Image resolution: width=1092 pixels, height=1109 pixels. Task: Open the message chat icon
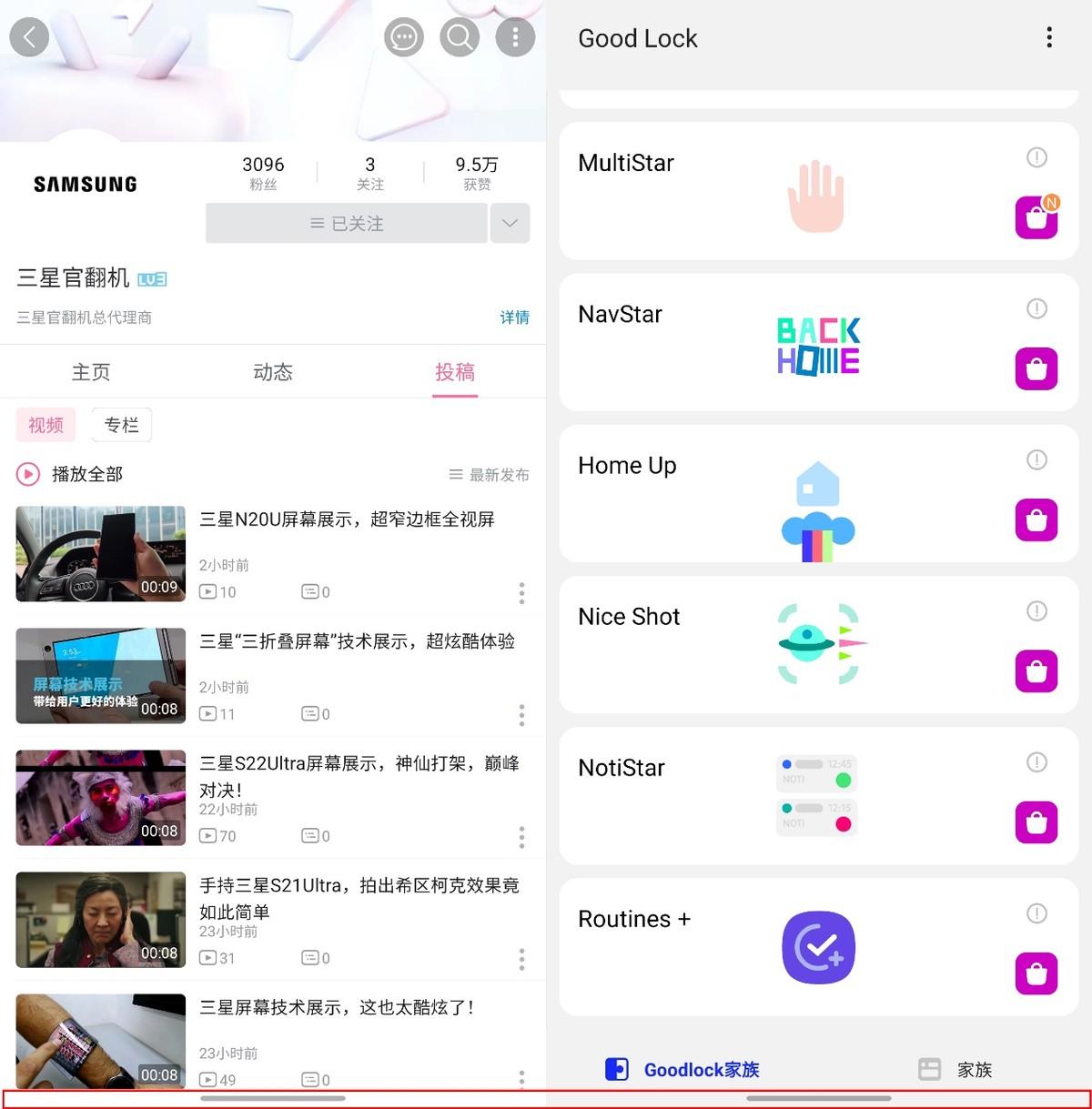404,37
